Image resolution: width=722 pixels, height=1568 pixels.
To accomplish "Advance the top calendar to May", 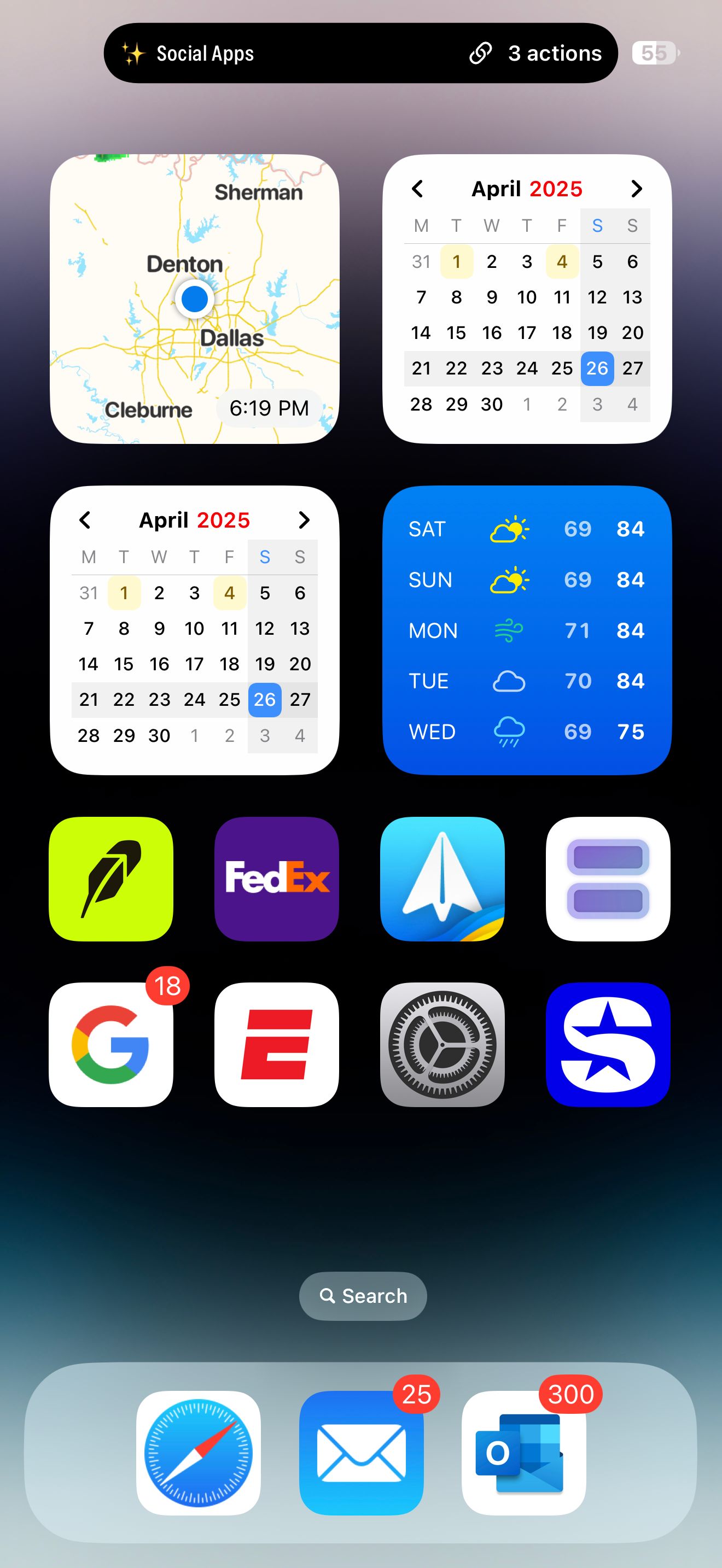I will point(637,189).
